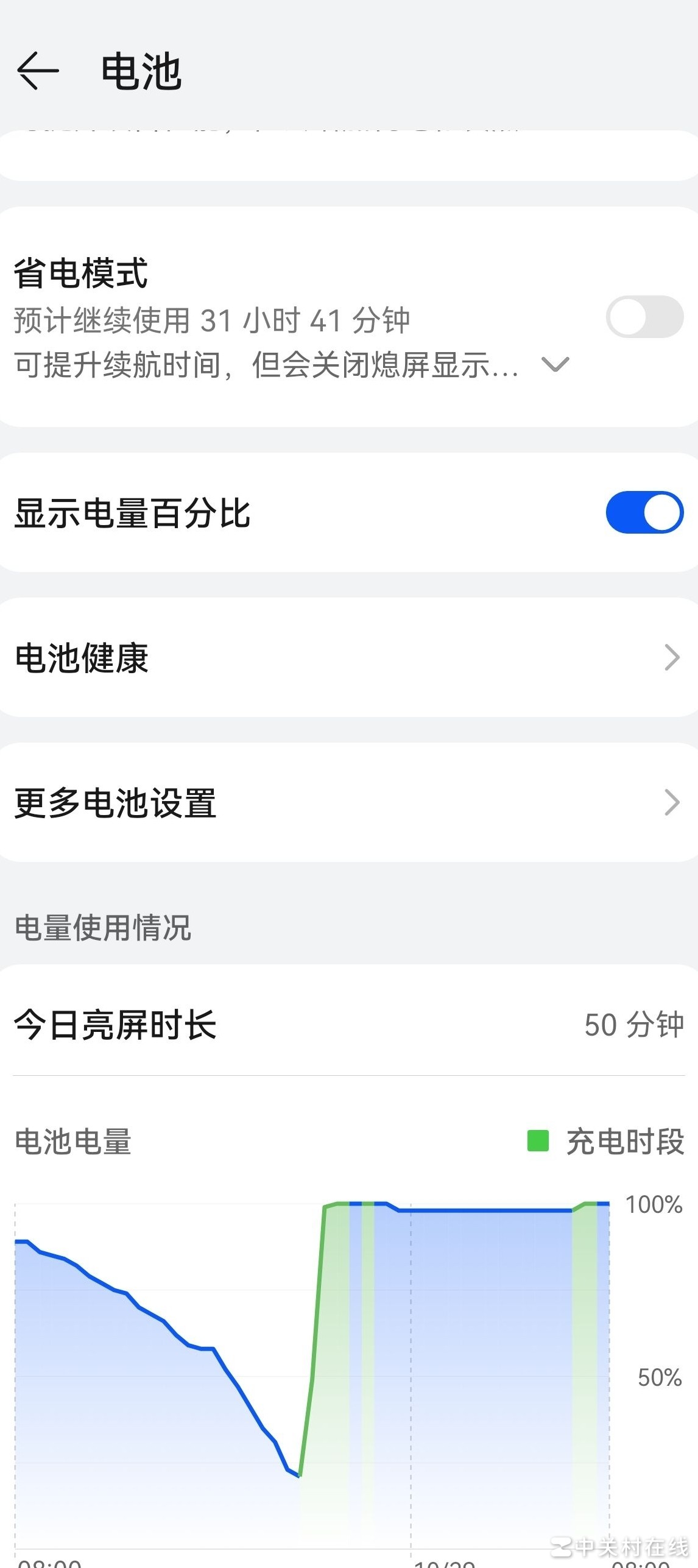This screenshot has height=1568, width=698.
Task: Go back from the 电池 page
Action: (x=38, y=71)
